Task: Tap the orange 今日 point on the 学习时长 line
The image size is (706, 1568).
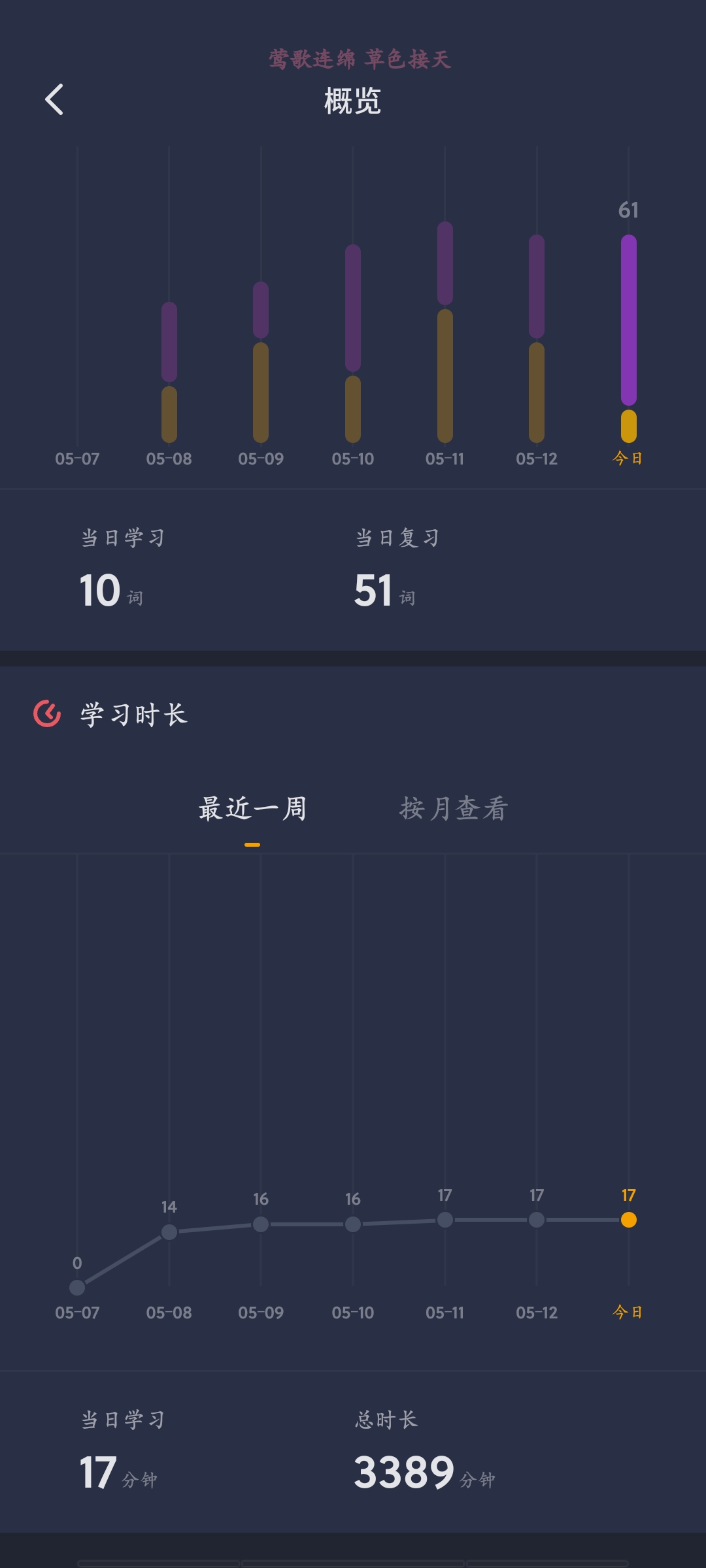Action: point(629,1220)
